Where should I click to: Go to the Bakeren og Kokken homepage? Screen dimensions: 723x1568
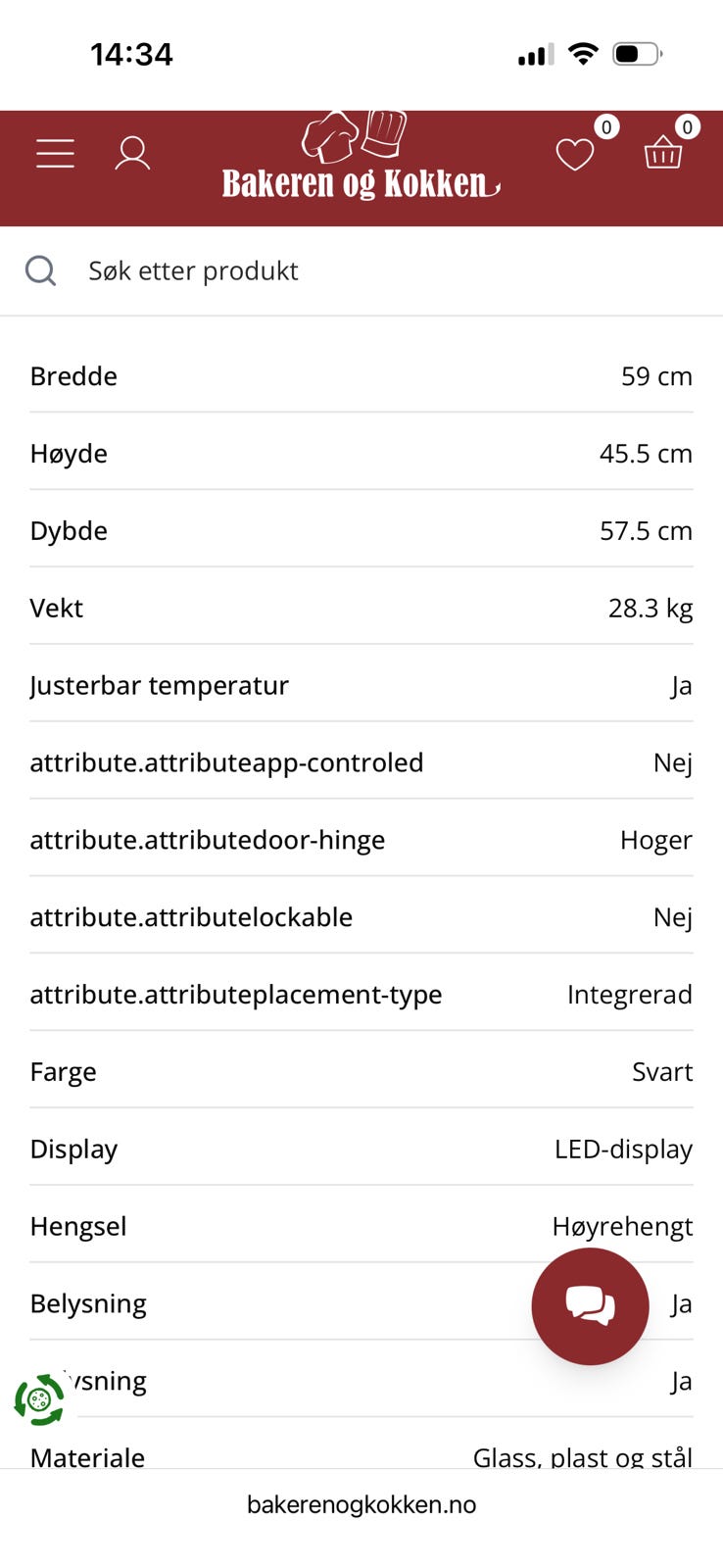361,157
